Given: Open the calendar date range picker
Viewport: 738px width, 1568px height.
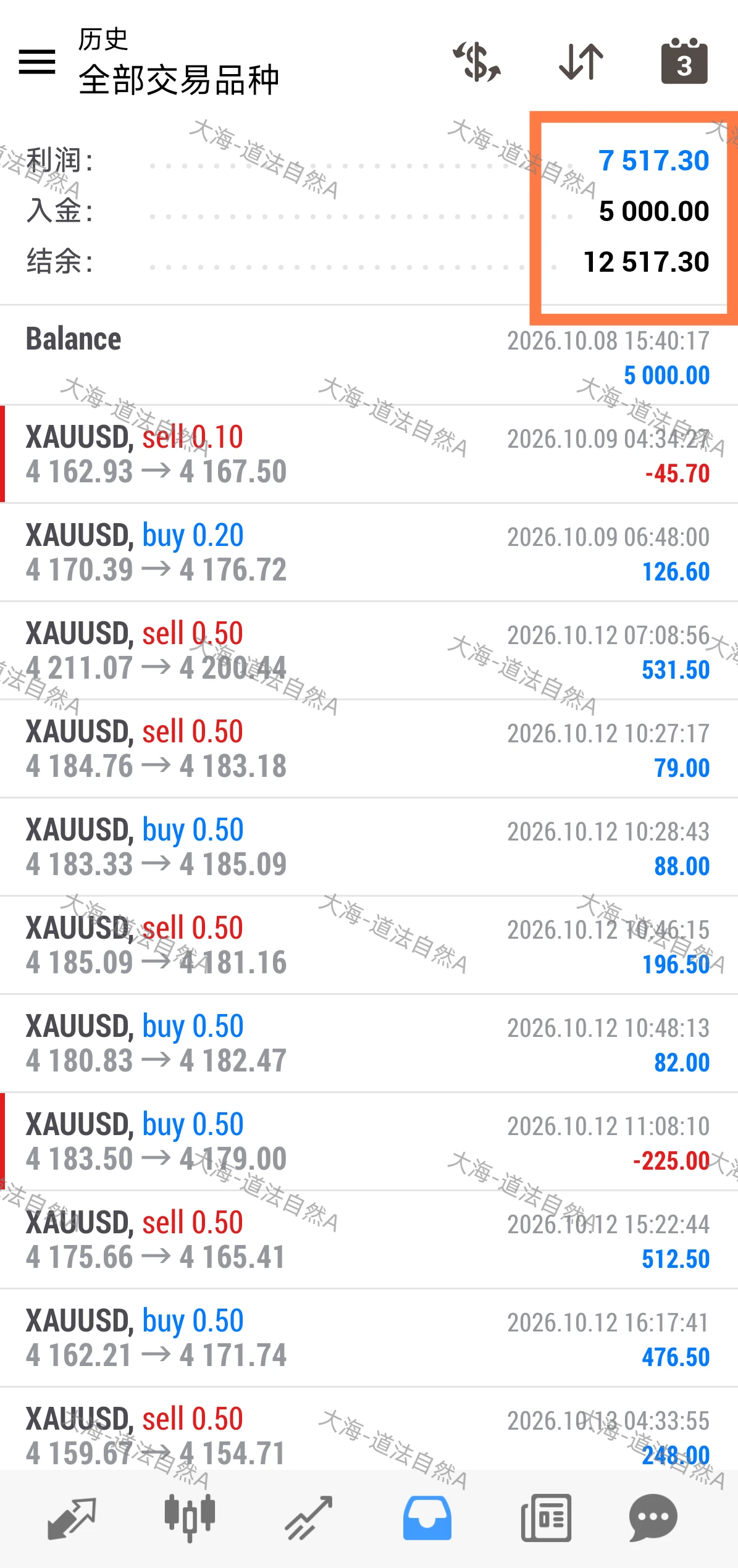Looking at the screenshot, I should pyautogui.click(x=684, y=61).
